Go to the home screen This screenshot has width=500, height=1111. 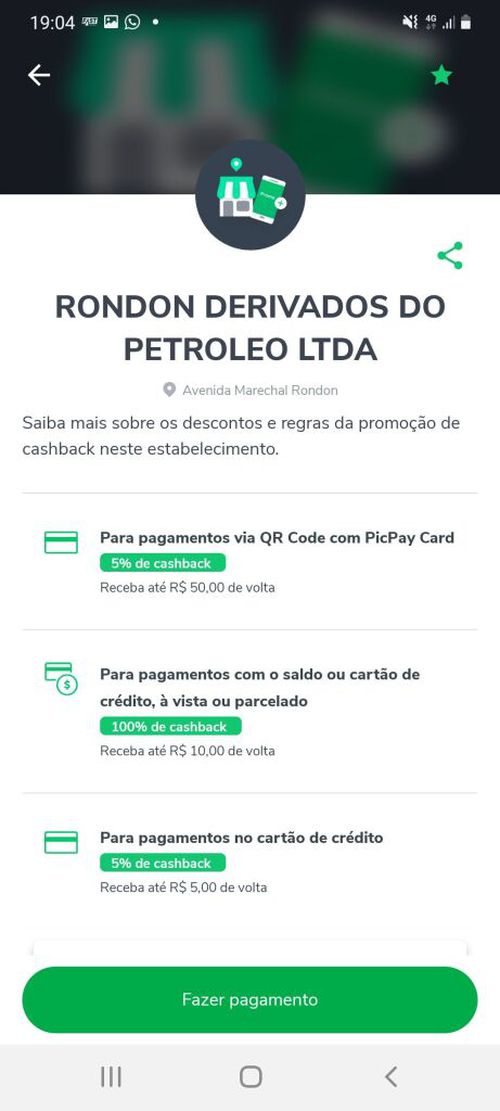point(250,1077)
